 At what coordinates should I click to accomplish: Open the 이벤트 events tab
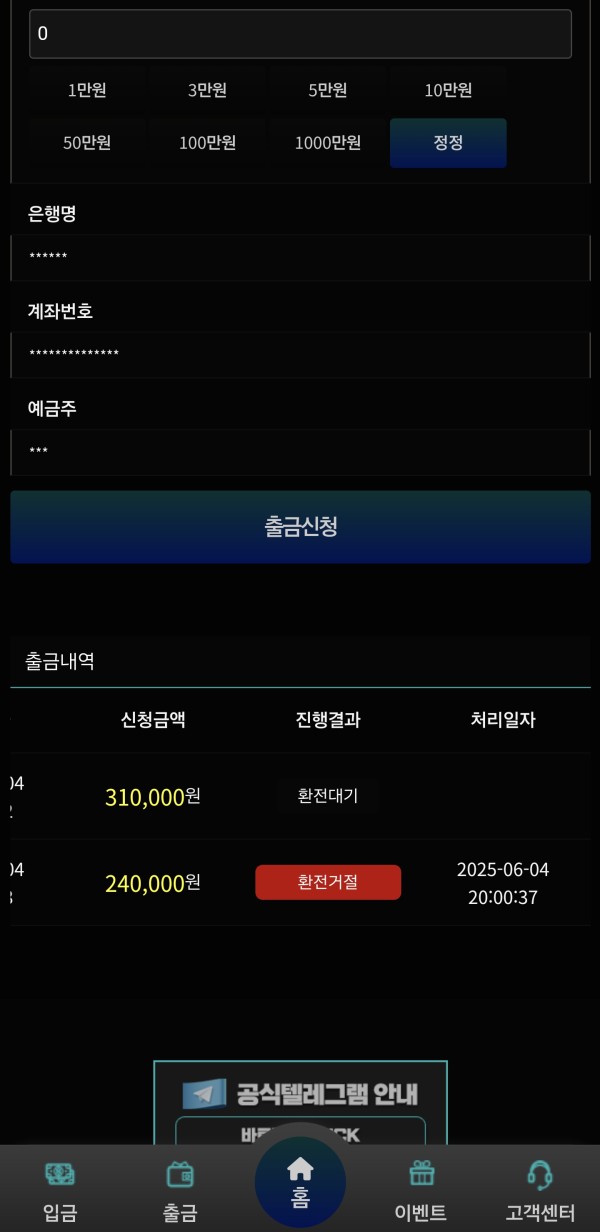pos(420,1192)
